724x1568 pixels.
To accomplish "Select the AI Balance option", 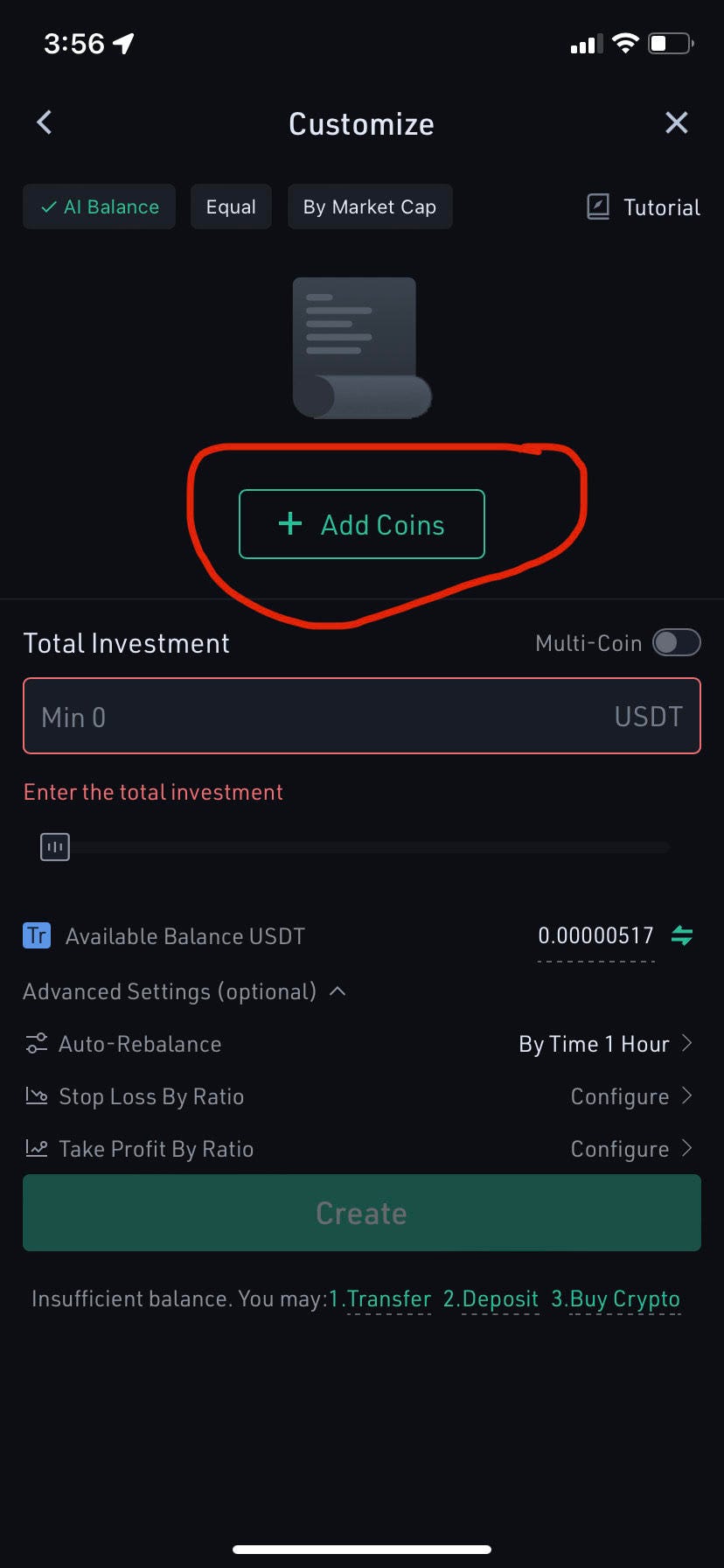I will (100, 206).
